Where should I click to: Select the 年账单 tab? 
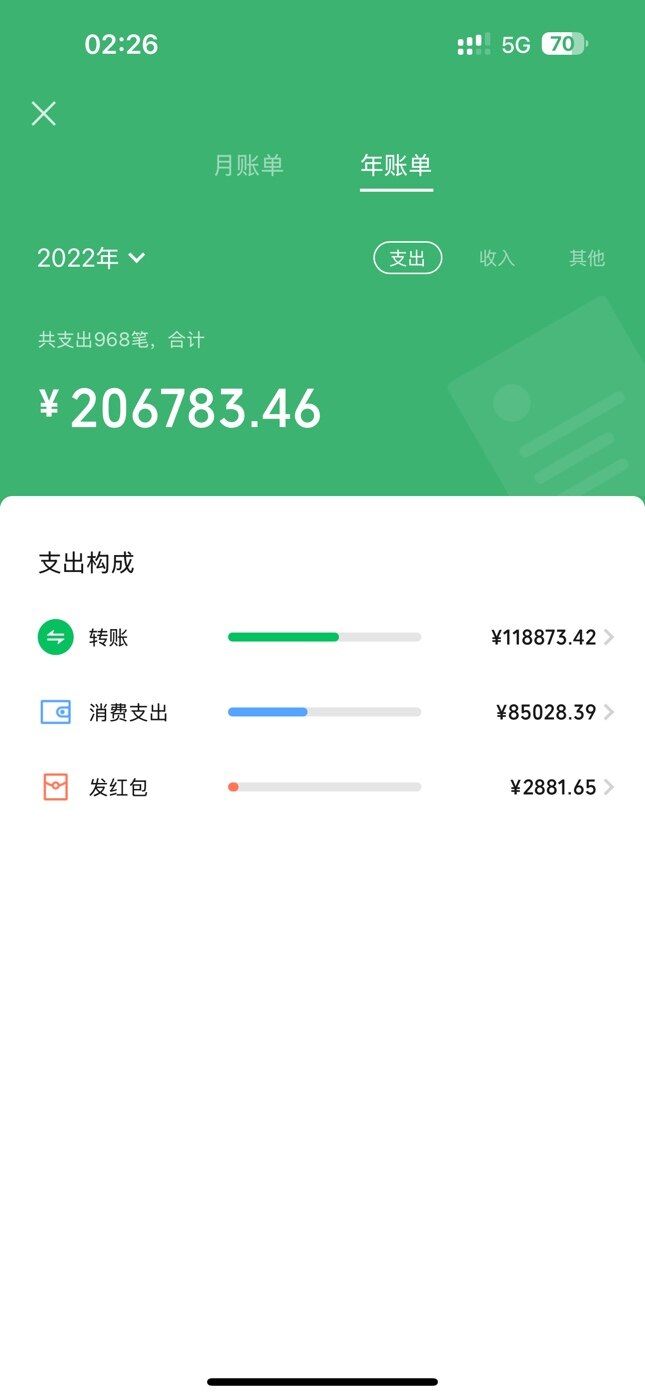pyautogui.click(x=396, y=165)
